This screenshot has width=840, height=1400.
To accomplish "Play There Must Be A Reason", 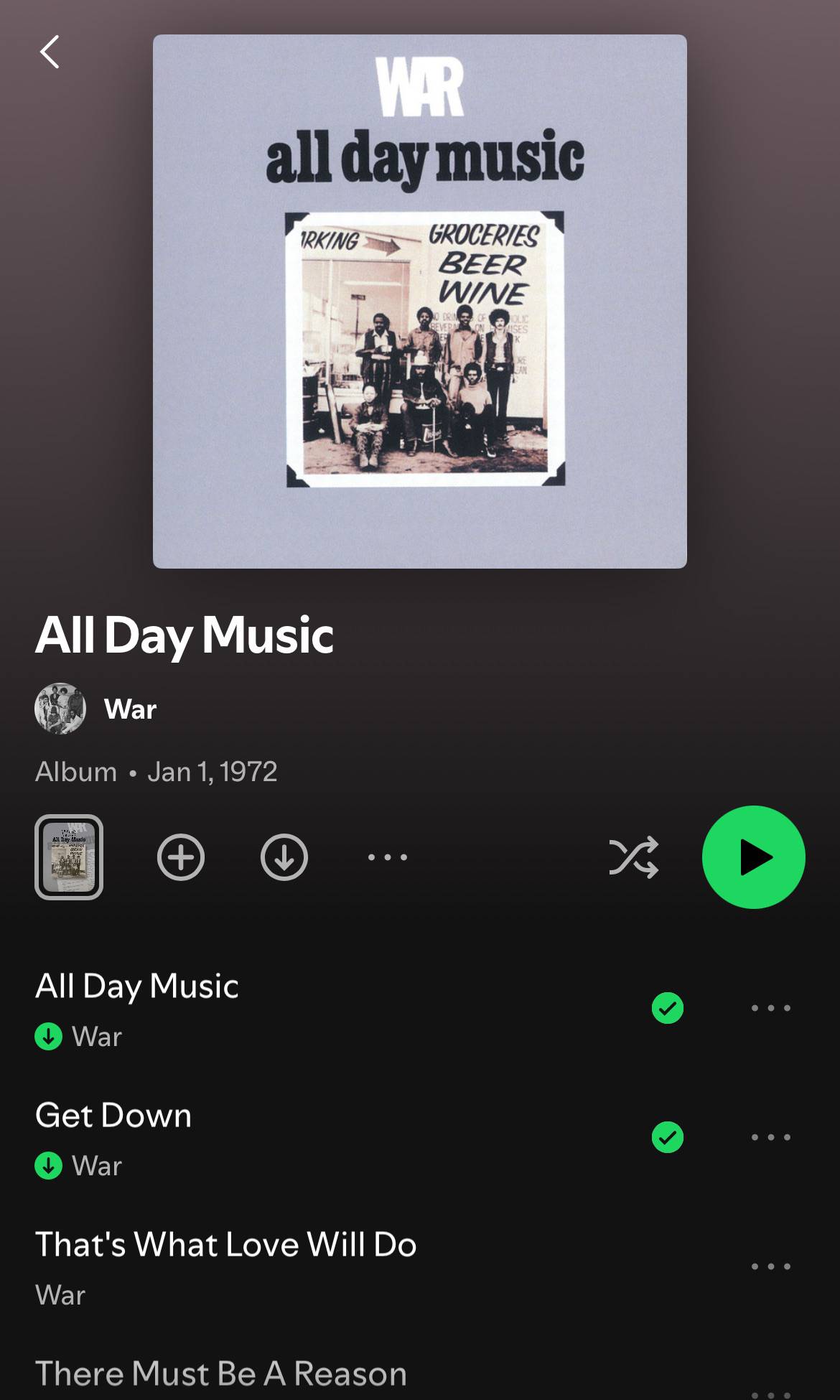I will [x=221, y=1373].
